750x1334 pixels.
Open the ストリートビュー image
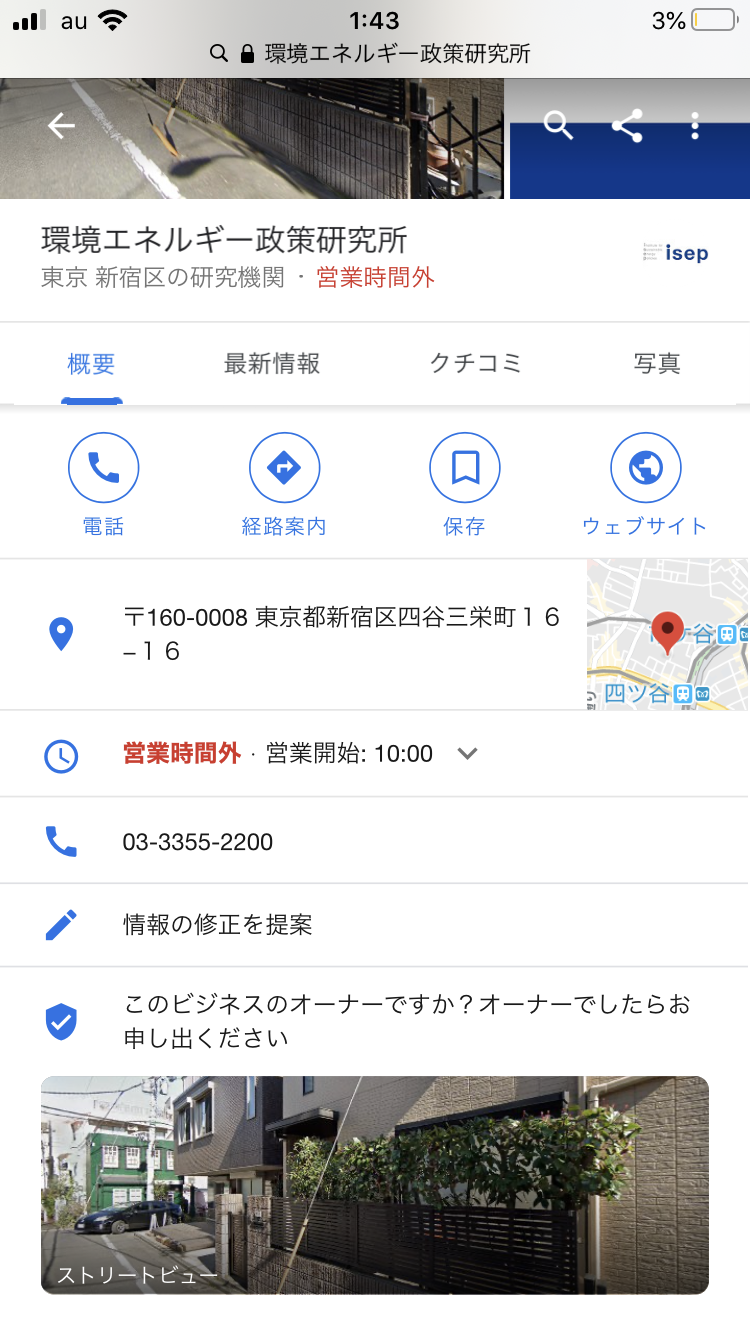[375, 1185]
